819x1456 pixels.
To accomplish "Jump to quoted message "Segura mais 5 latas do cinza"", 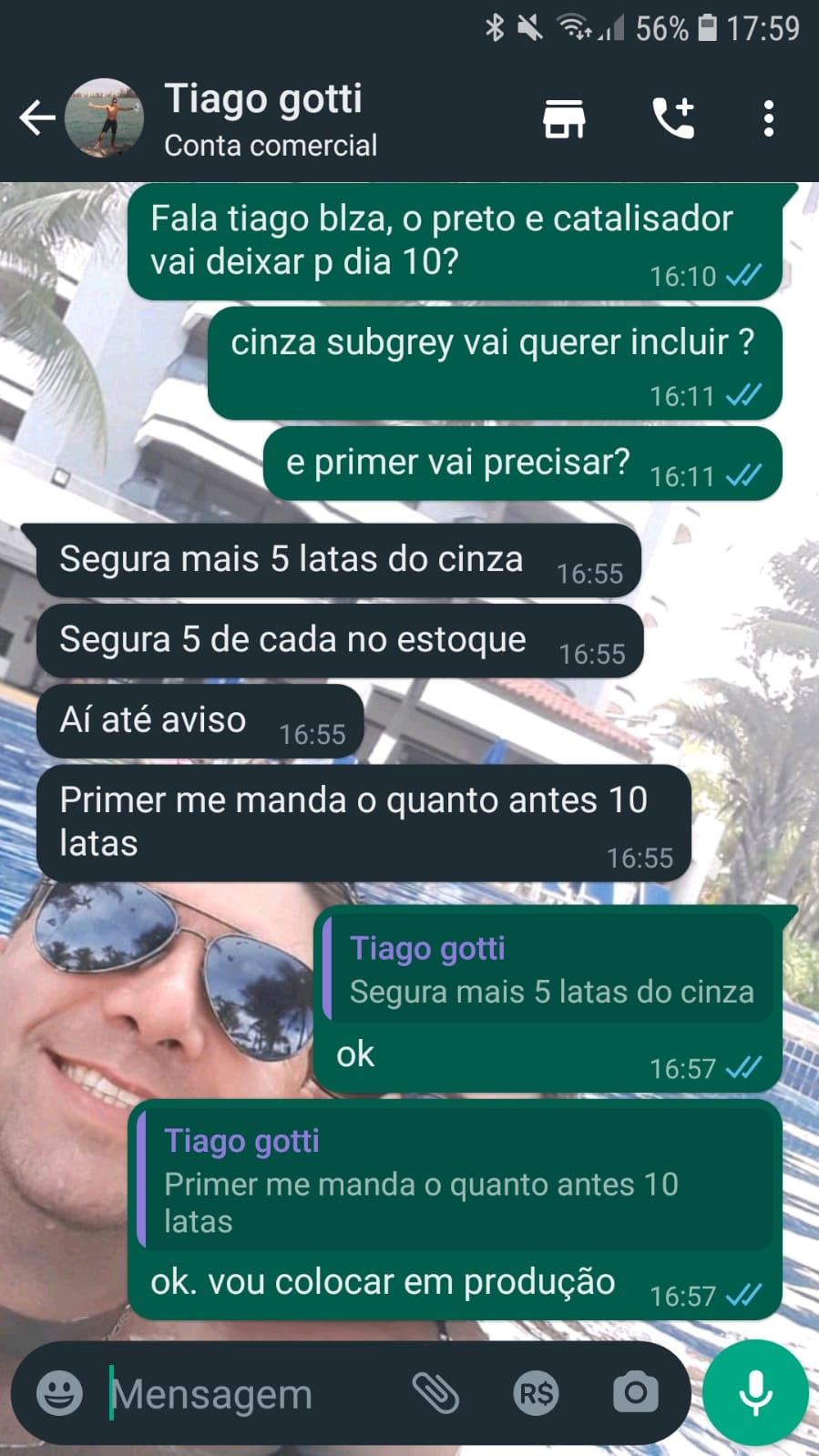I will tap(548, 971).
